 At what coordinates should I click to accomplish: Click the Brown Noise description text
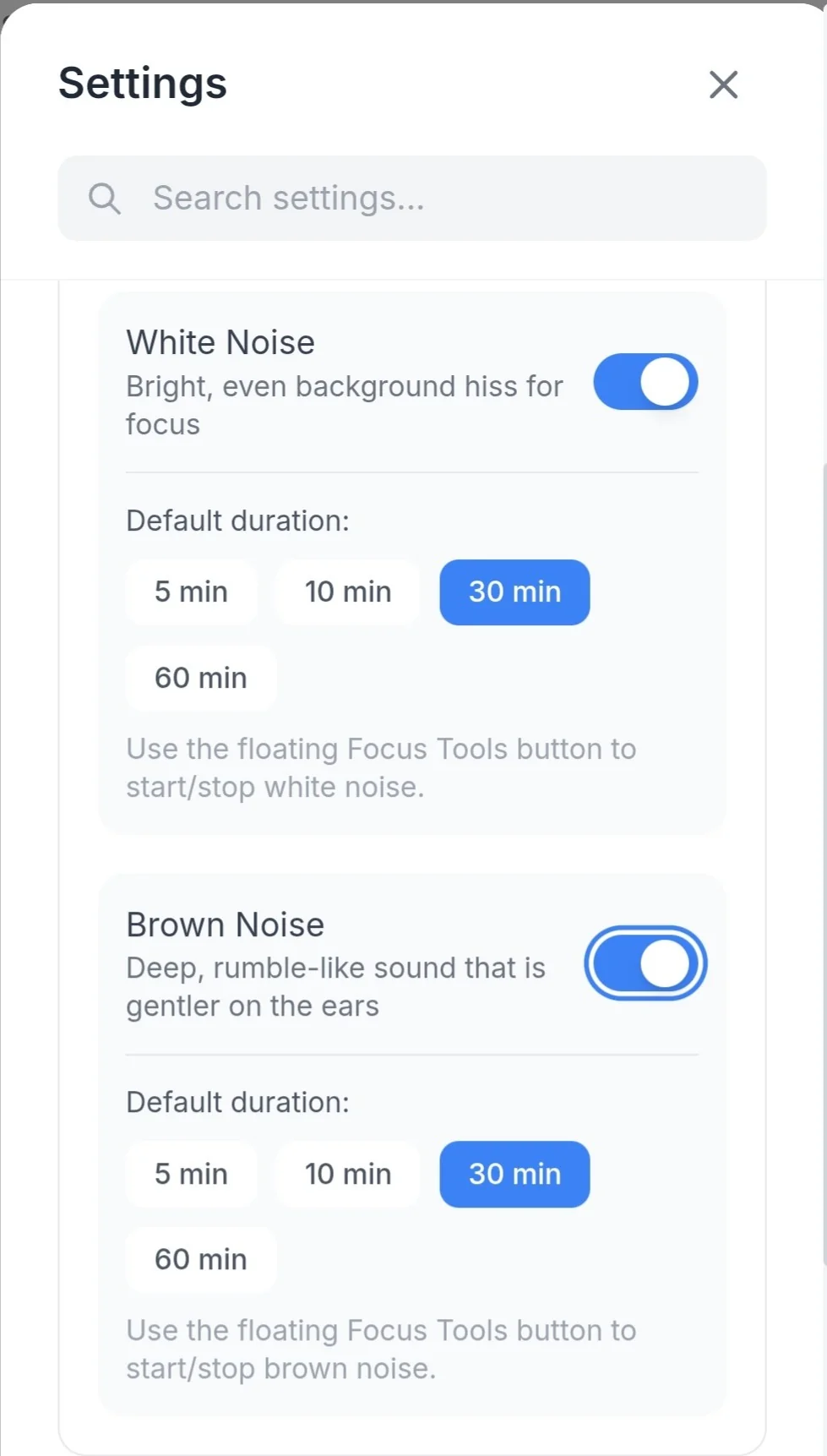coord(335,986)
